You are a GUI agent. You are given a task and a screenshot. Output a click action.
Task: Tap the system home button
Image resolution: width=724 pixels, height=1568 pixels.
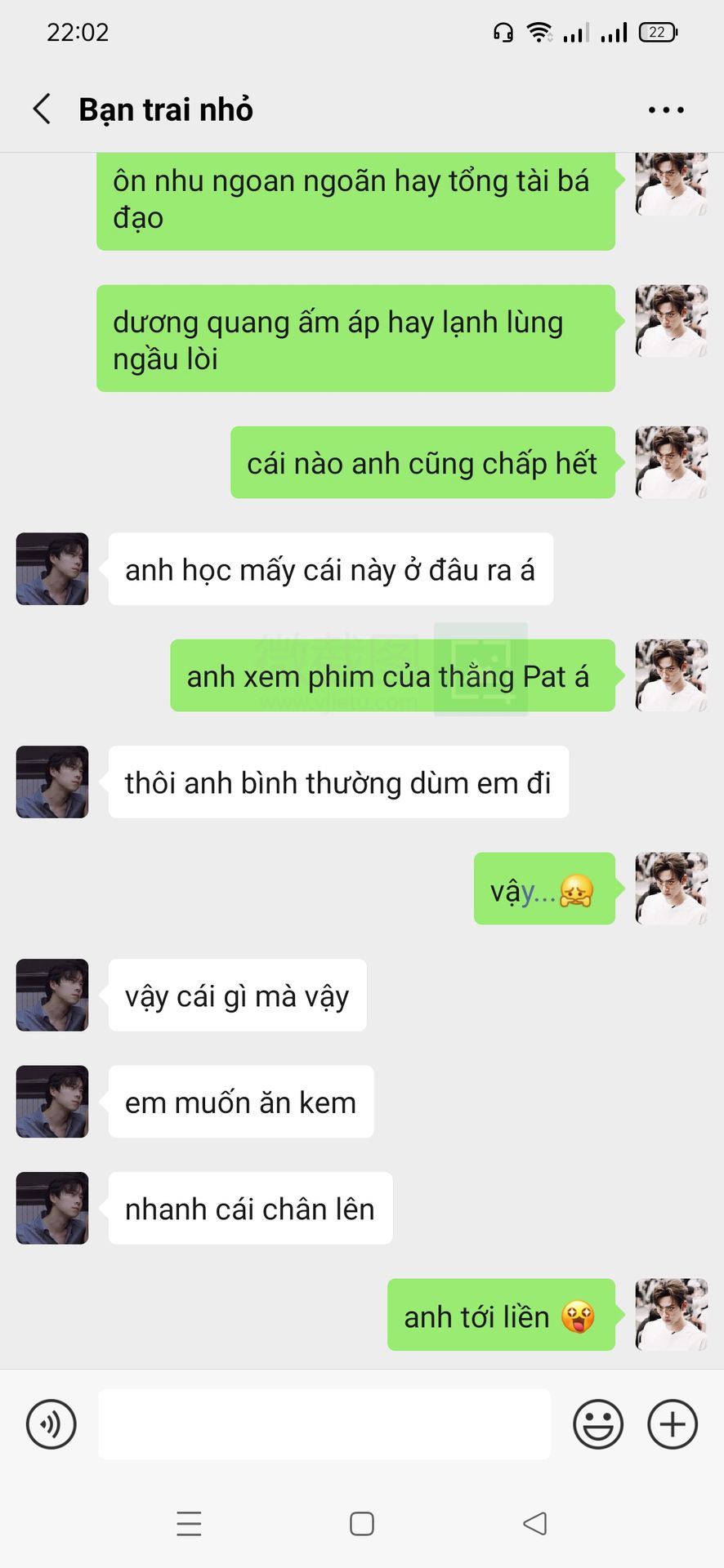tap(362, 1524)
